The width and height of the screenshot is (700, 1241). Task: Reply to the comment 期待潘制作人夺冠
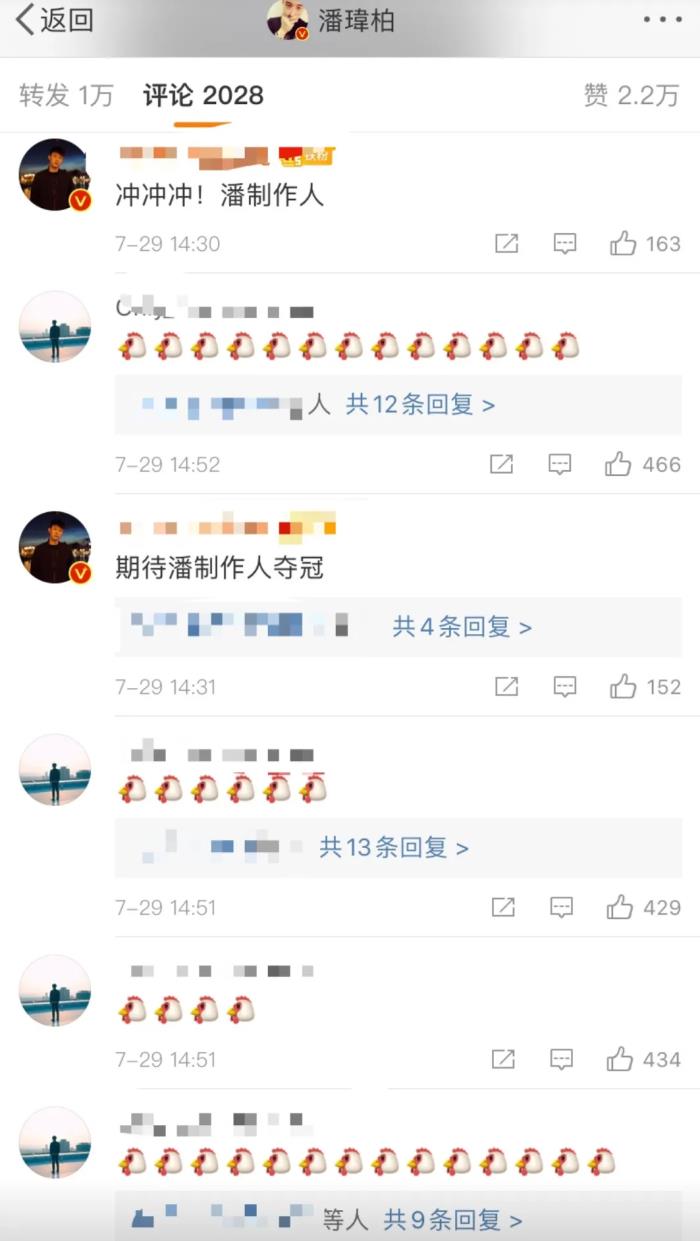coord(565,687)
